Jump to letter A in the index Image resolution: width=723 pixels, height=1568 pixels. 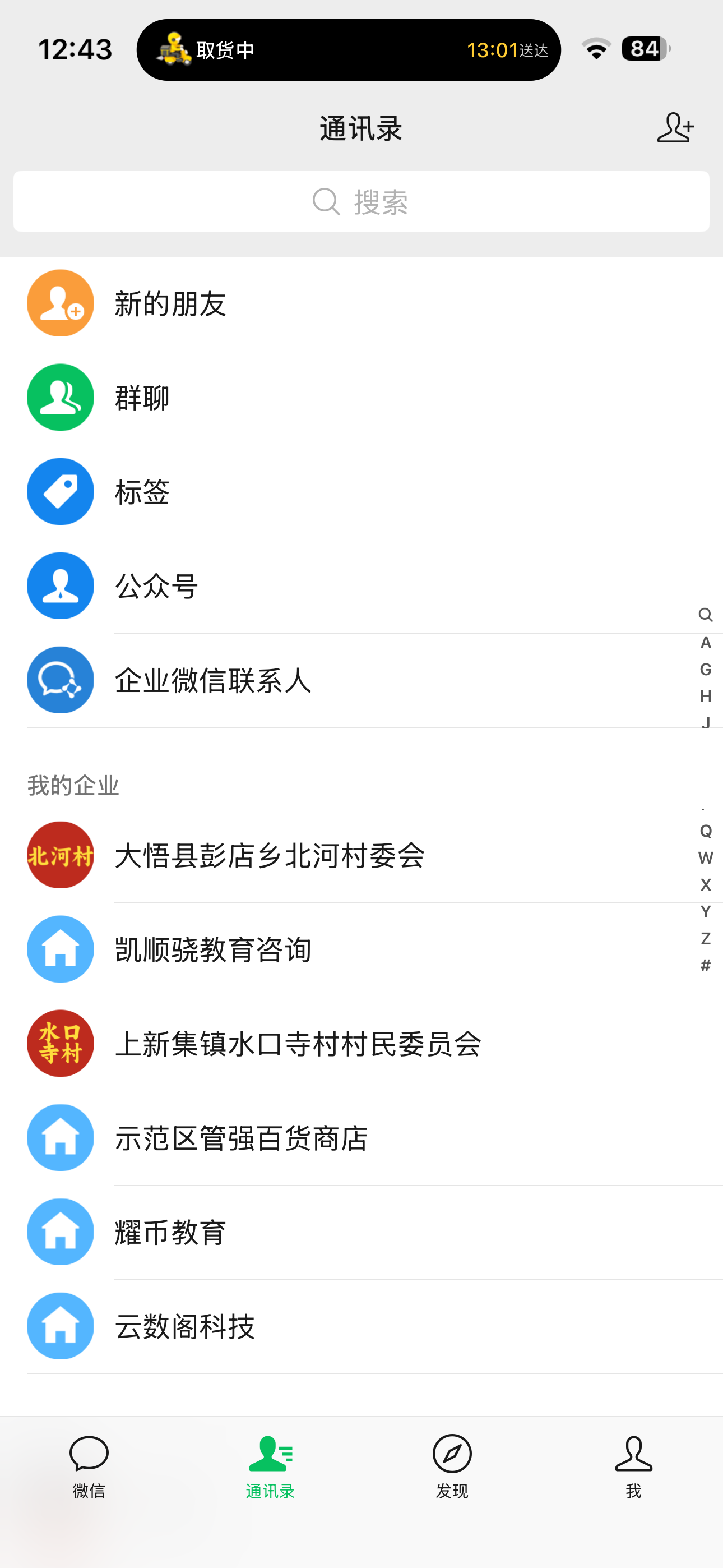tap(705, 642)
